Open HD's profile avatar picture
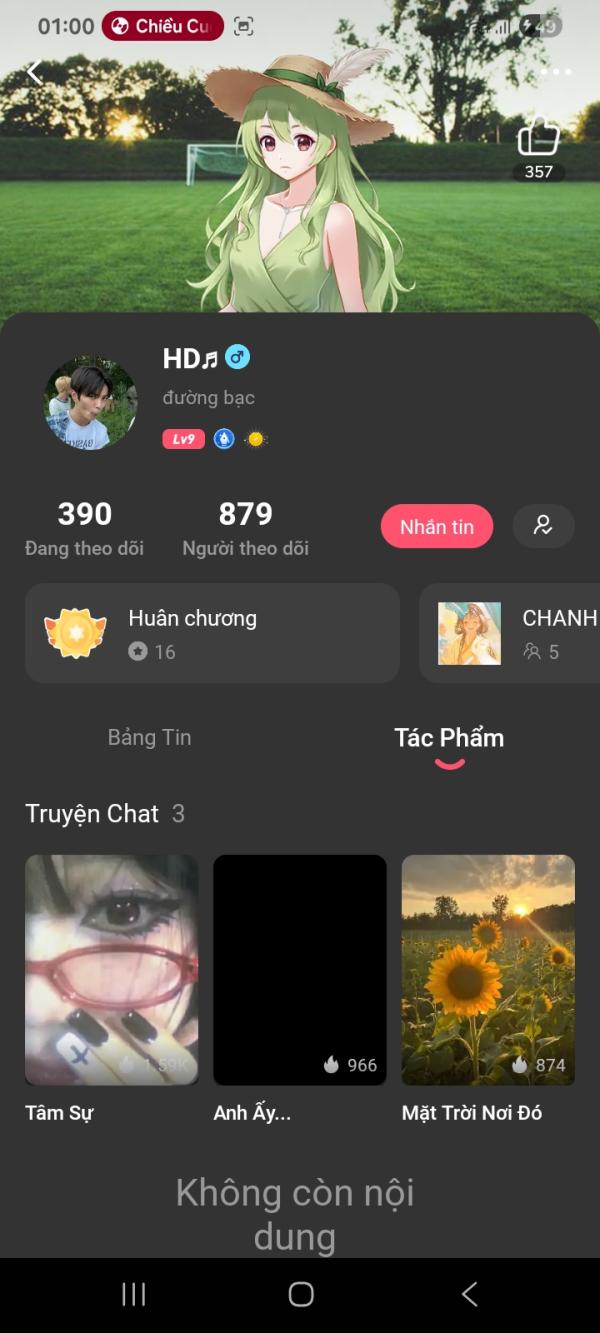This screenshot has width=600, height=1333. pyautogui.click(x=91, y=403)
